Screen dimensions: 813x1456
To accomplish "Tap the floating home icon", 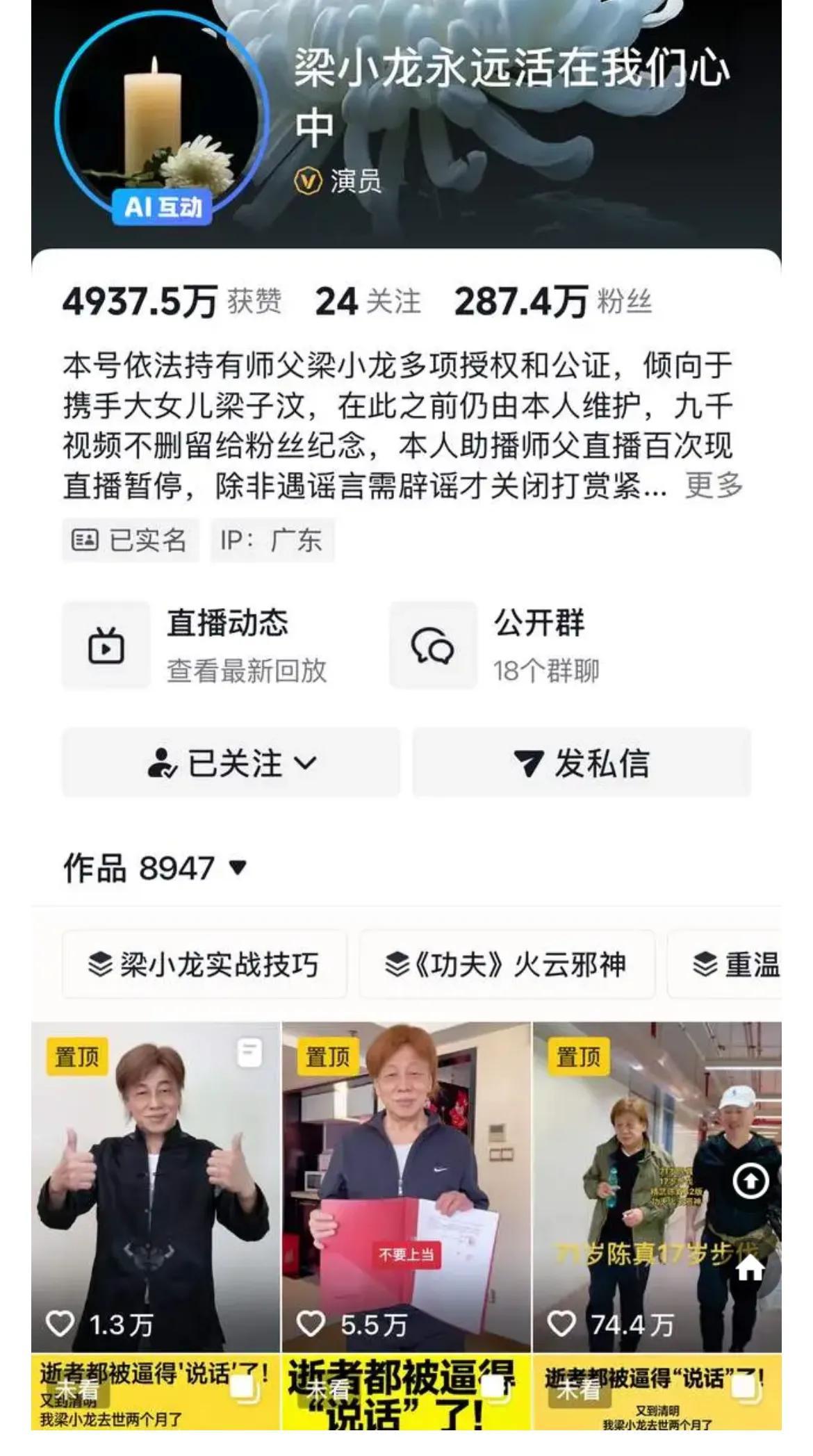I will [750, 1269].
